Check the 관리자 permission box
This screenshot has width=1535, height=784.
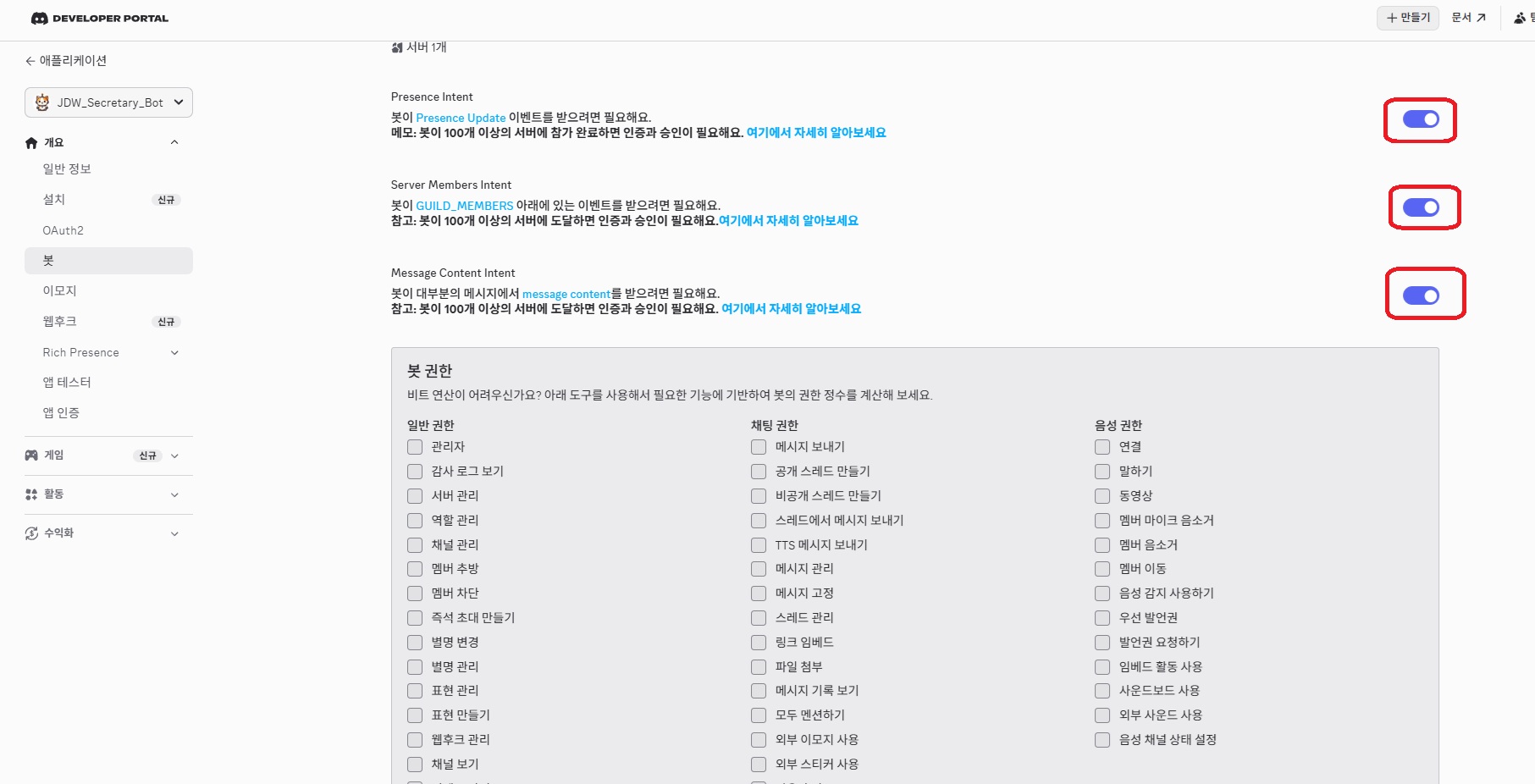pos(415,447)
